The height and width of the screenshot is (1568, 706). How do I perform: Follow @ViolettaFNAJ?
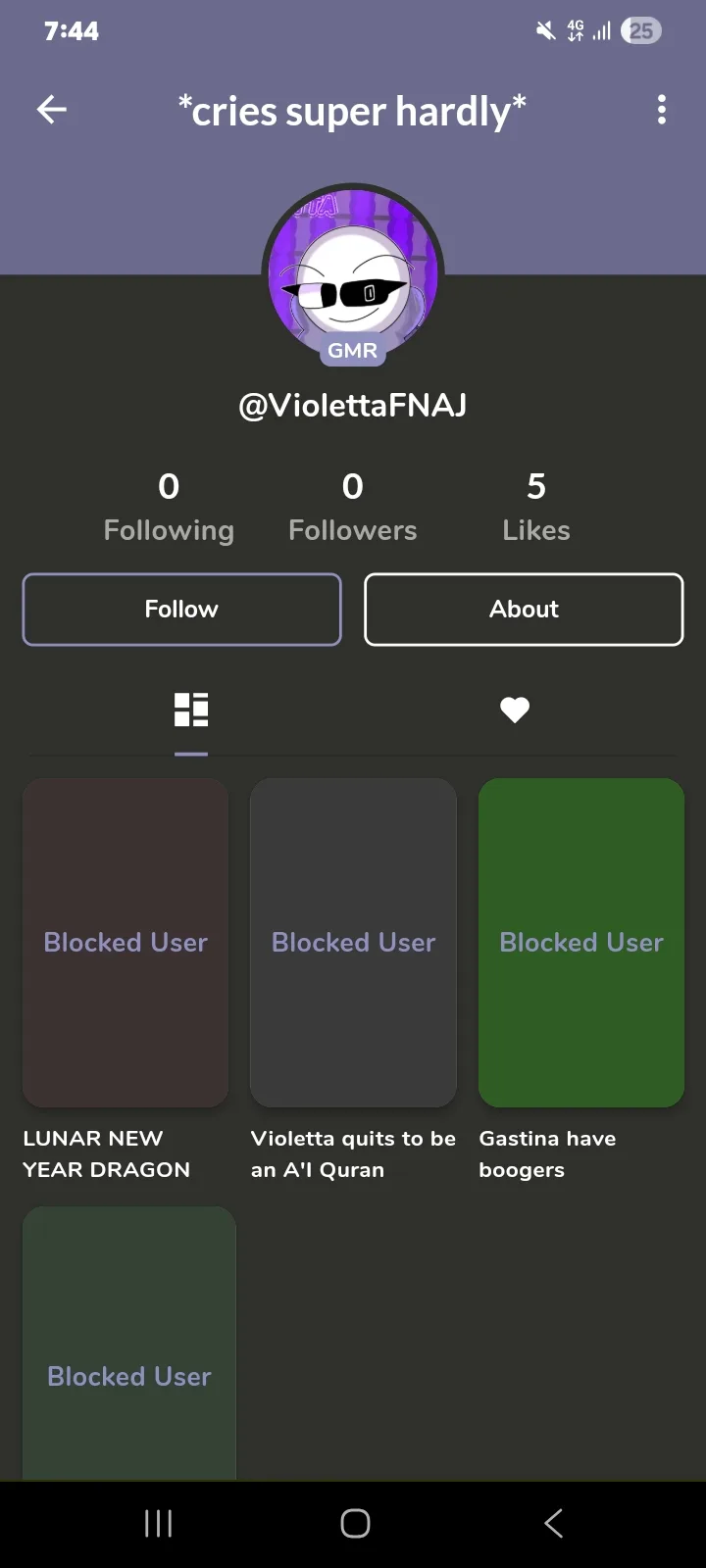(x=181, y=610)
